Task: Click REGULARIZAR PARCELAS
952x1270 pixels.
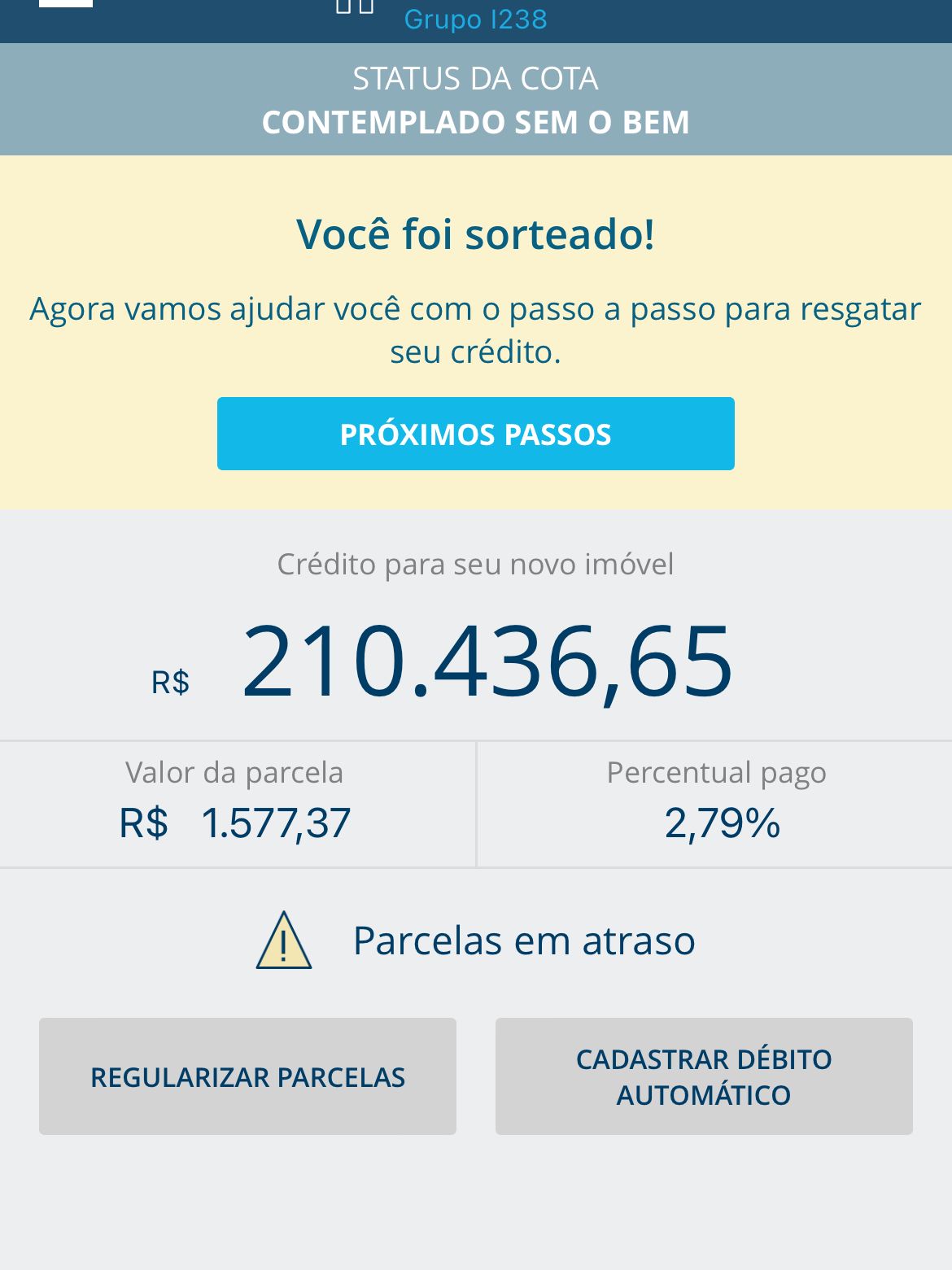Action: click(x=248, y=1076)
